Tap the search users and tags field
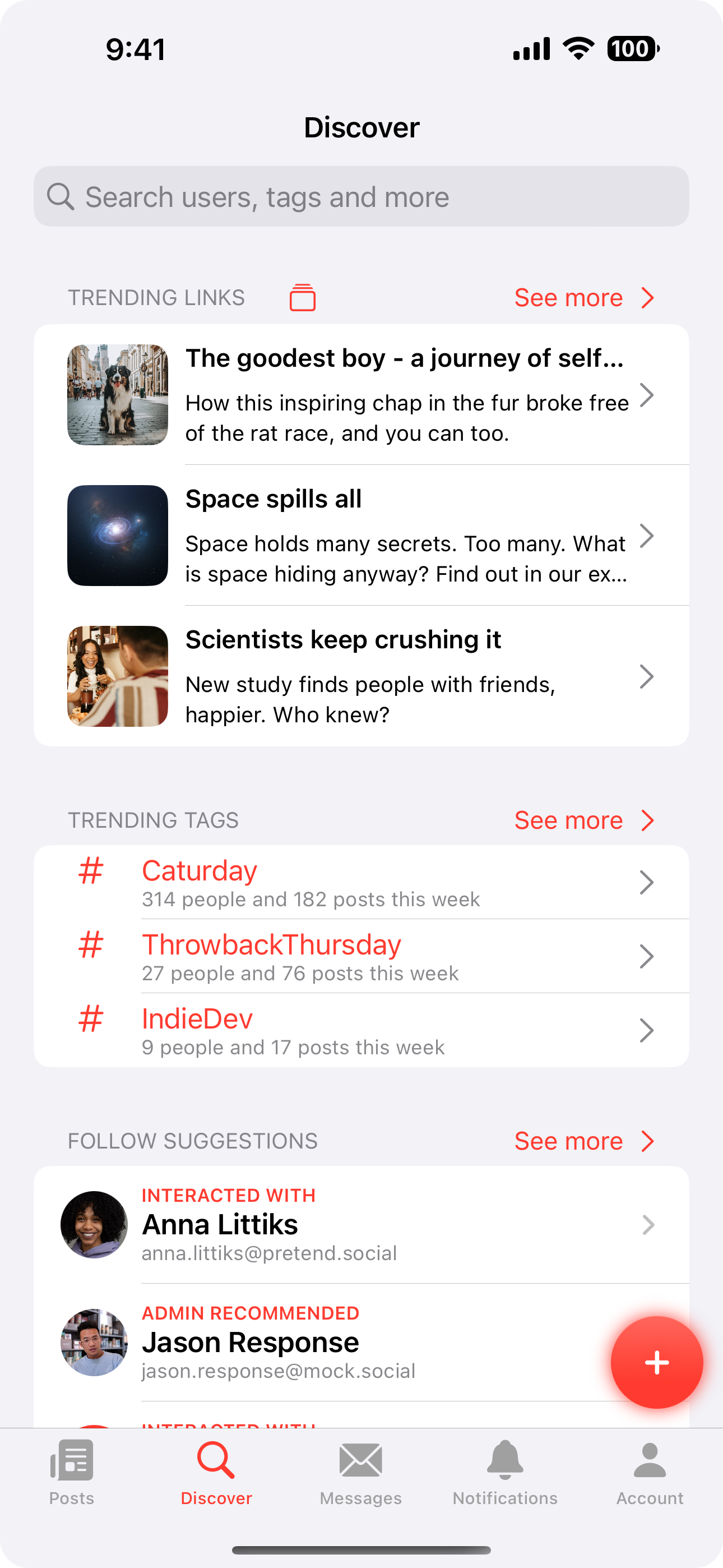 point(361,197)
